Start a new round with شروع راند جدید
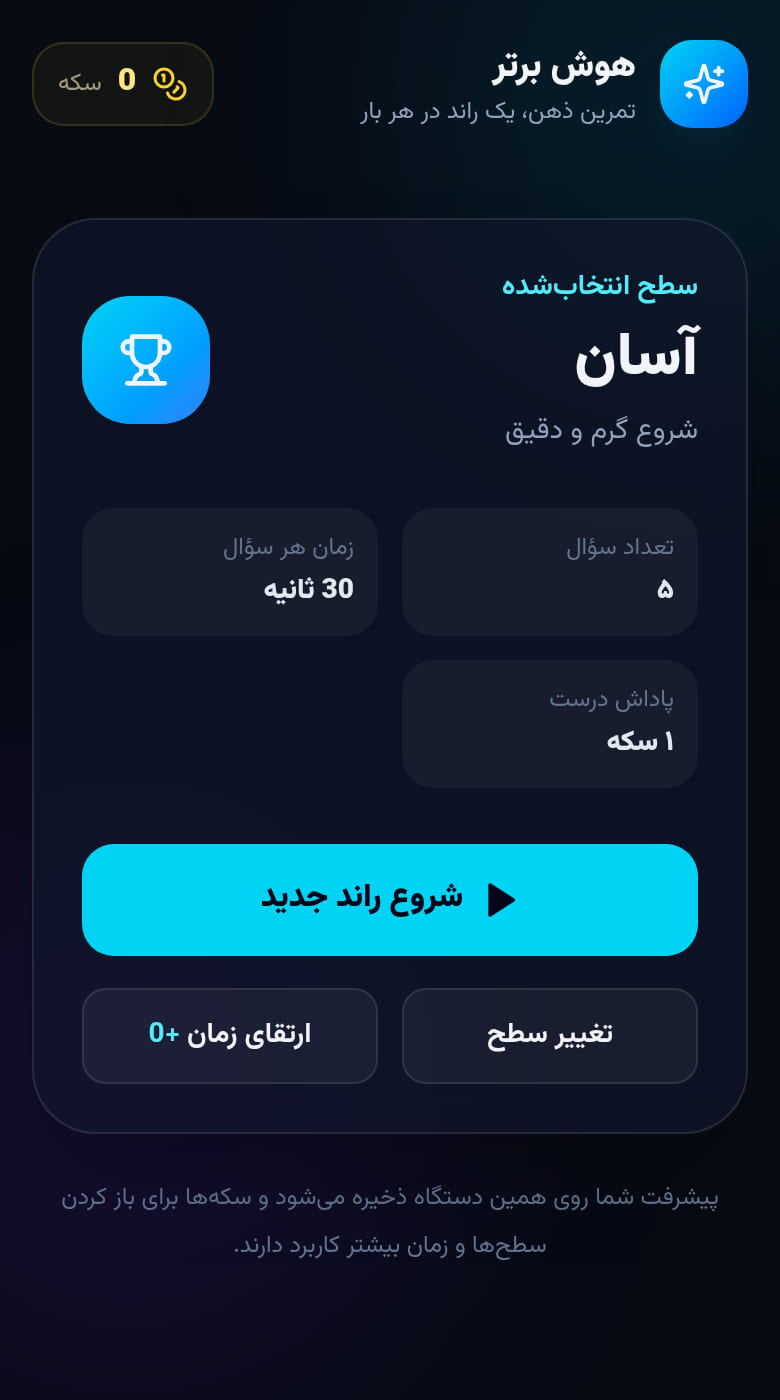 [x=390, y=900]
